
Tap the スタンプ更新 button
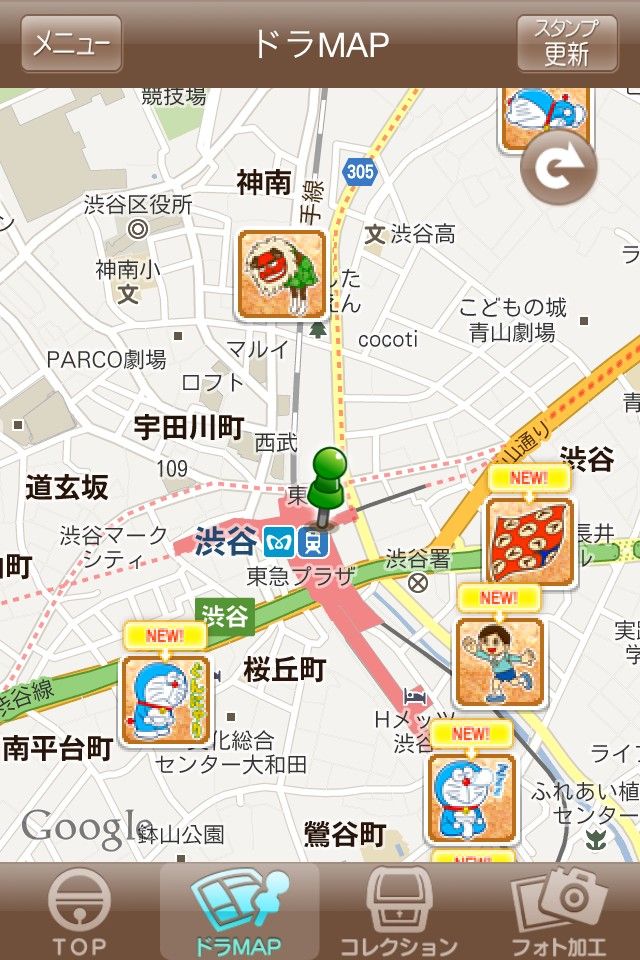click(567, 44)
